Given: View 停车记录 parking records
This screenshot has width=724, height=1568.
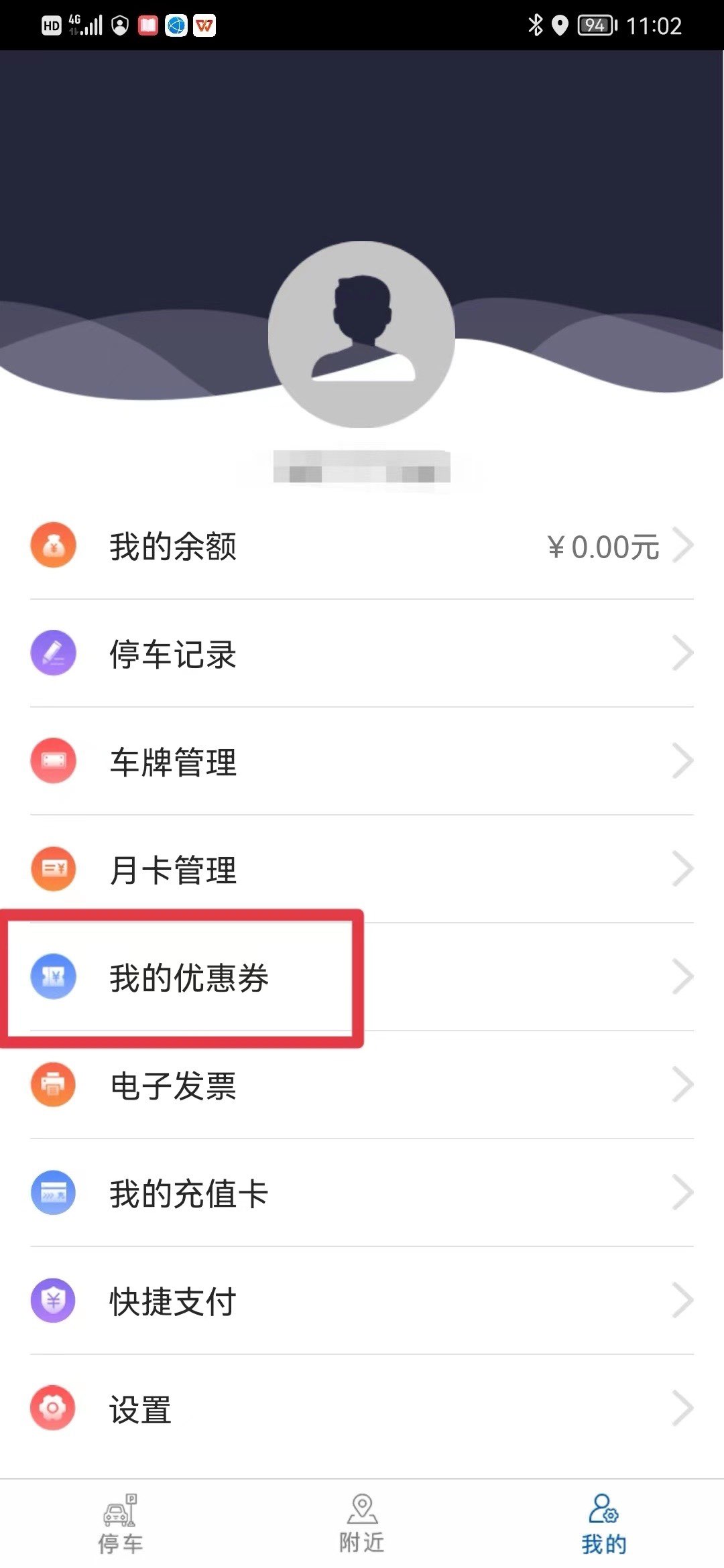Looking at the screenshot, I should (x=362, y=654).
